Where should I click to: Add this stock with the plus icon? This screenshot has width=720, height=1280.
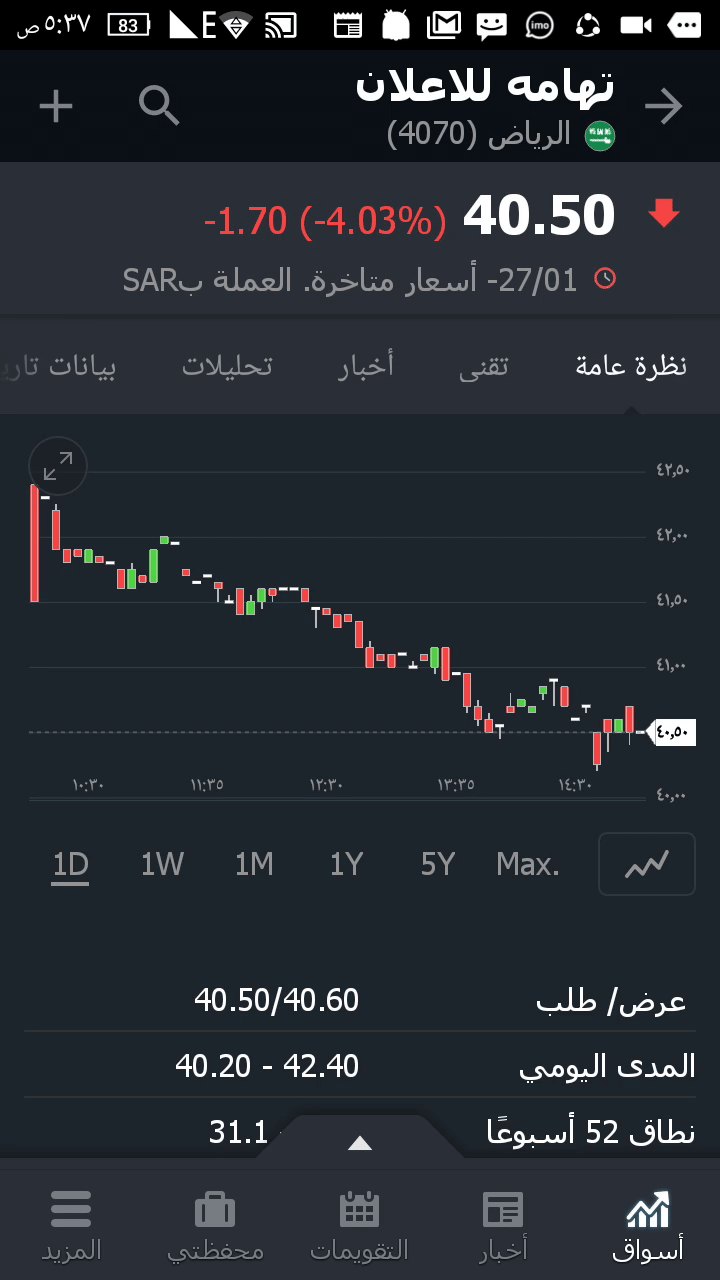pyautogui.click(x=56, y=106)
